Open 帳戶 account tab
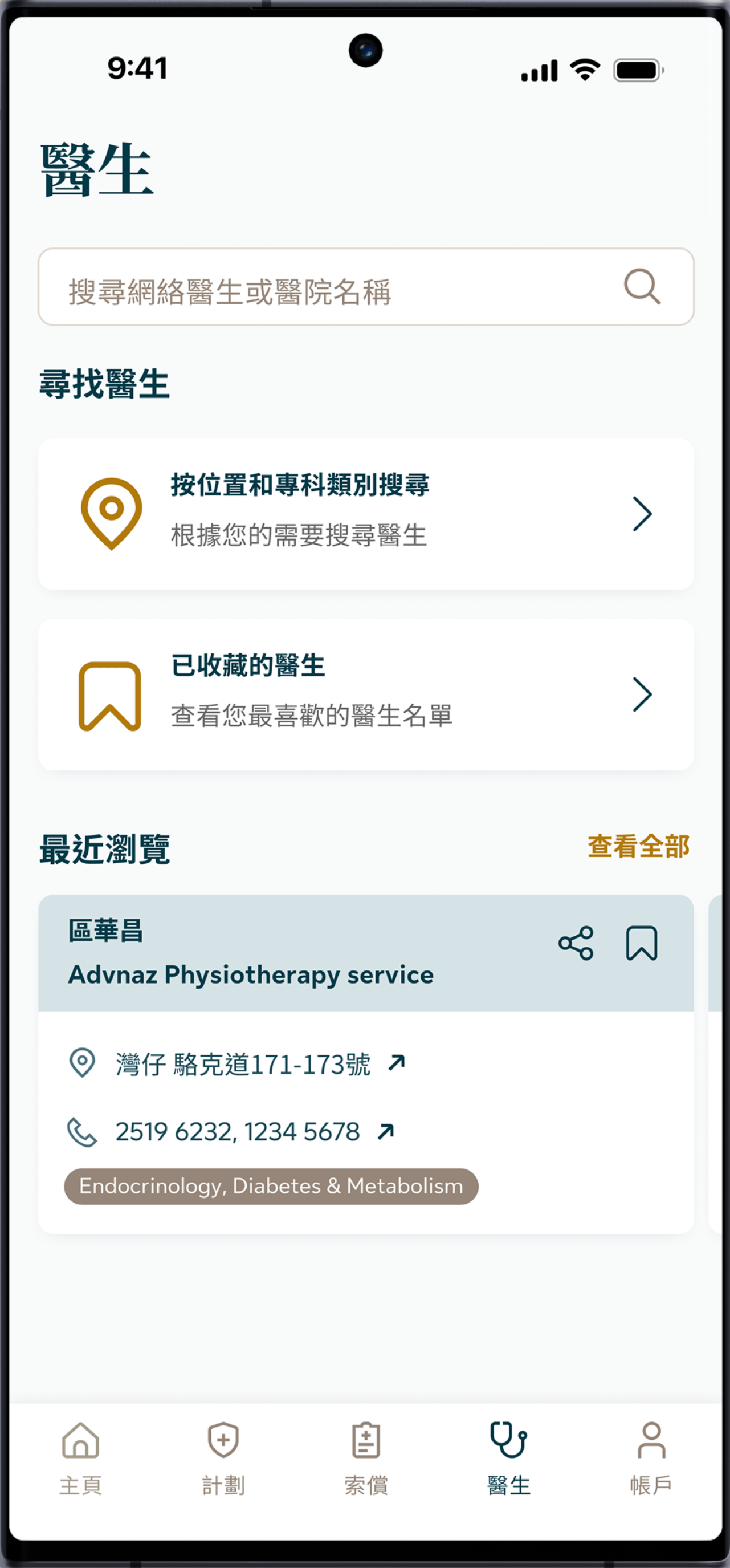Viewport: 730px width, 1568px height. [x=651, y=1459]
